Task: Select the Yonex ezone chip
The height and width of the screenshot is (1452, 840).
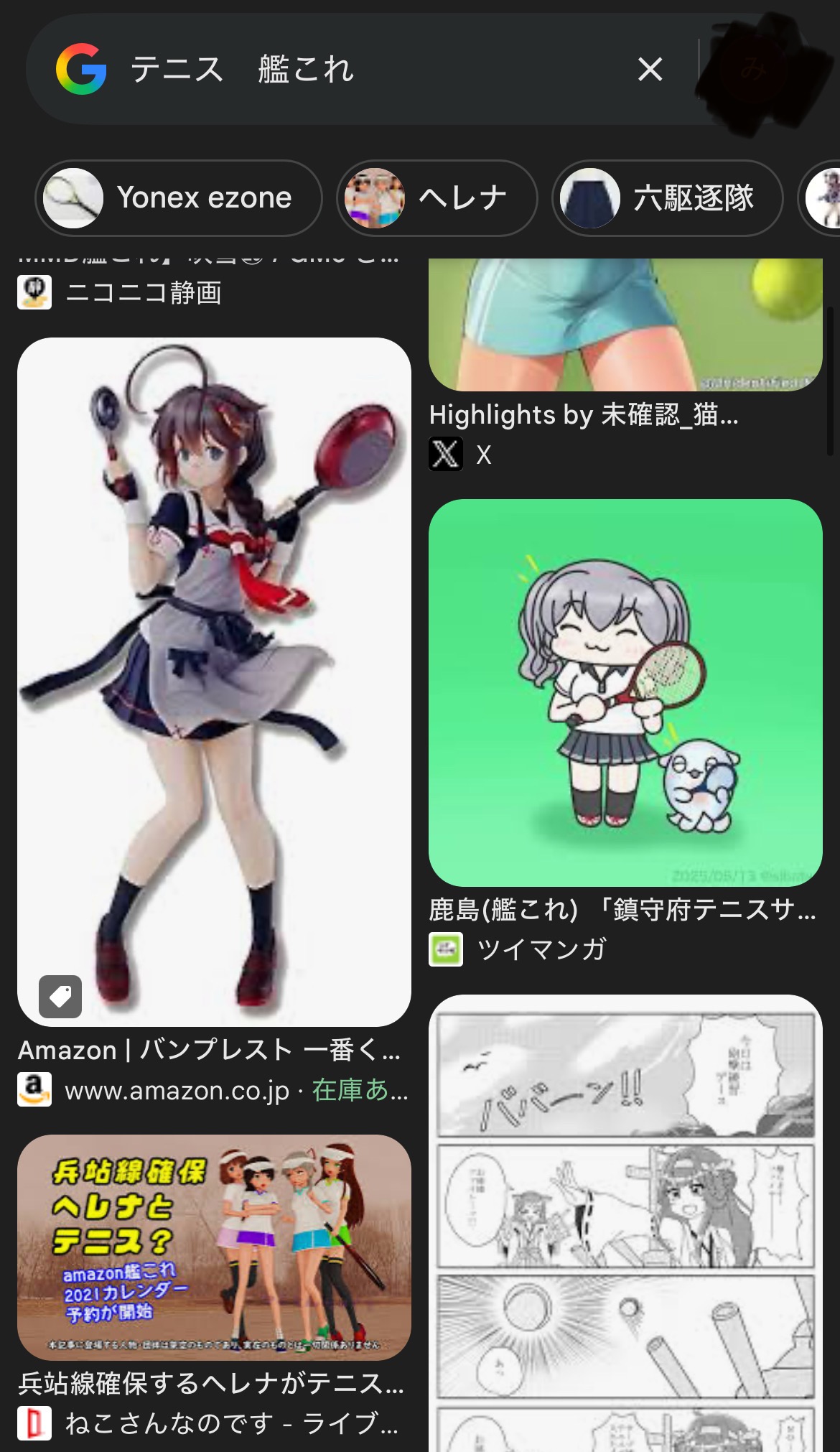Action: coord(179,198)
